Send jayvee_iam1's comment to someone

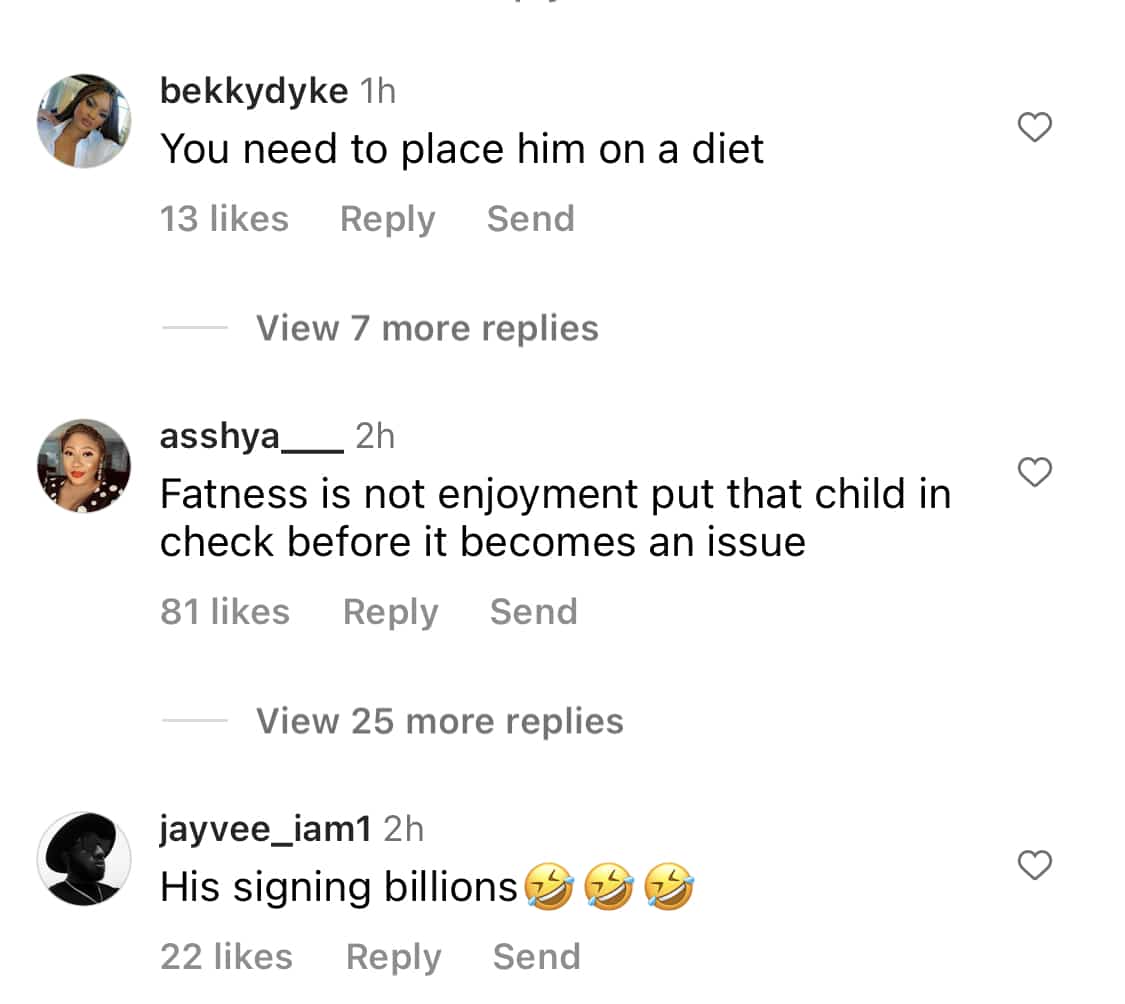pyautogui.click(x=537, y=956)
